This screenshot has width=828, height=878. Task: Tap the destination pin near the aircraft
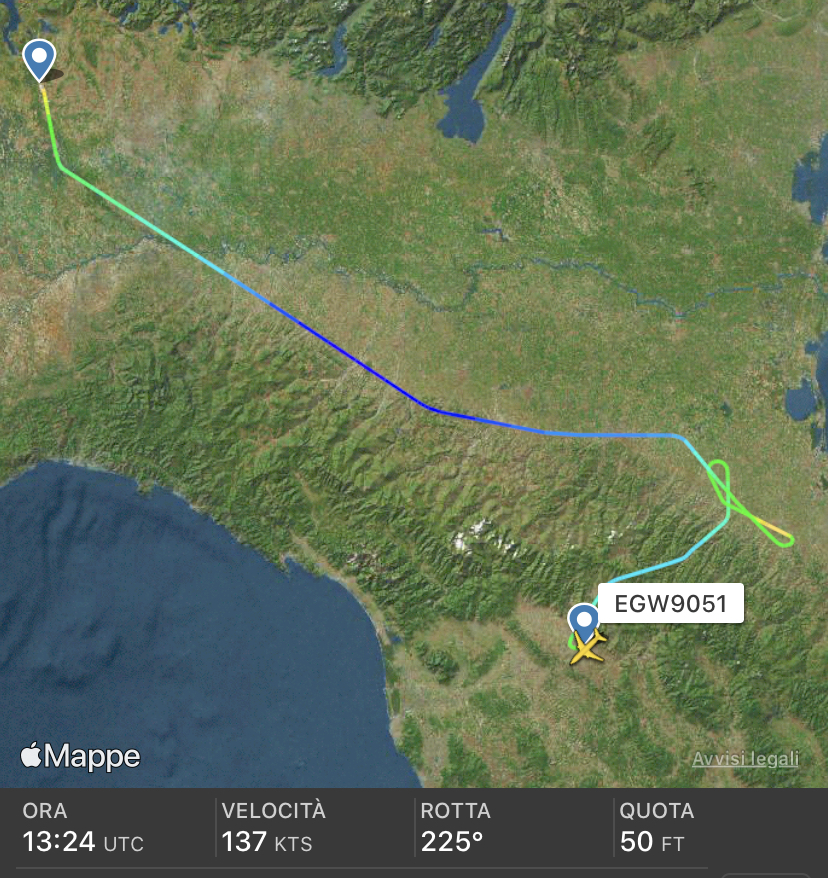583,619
